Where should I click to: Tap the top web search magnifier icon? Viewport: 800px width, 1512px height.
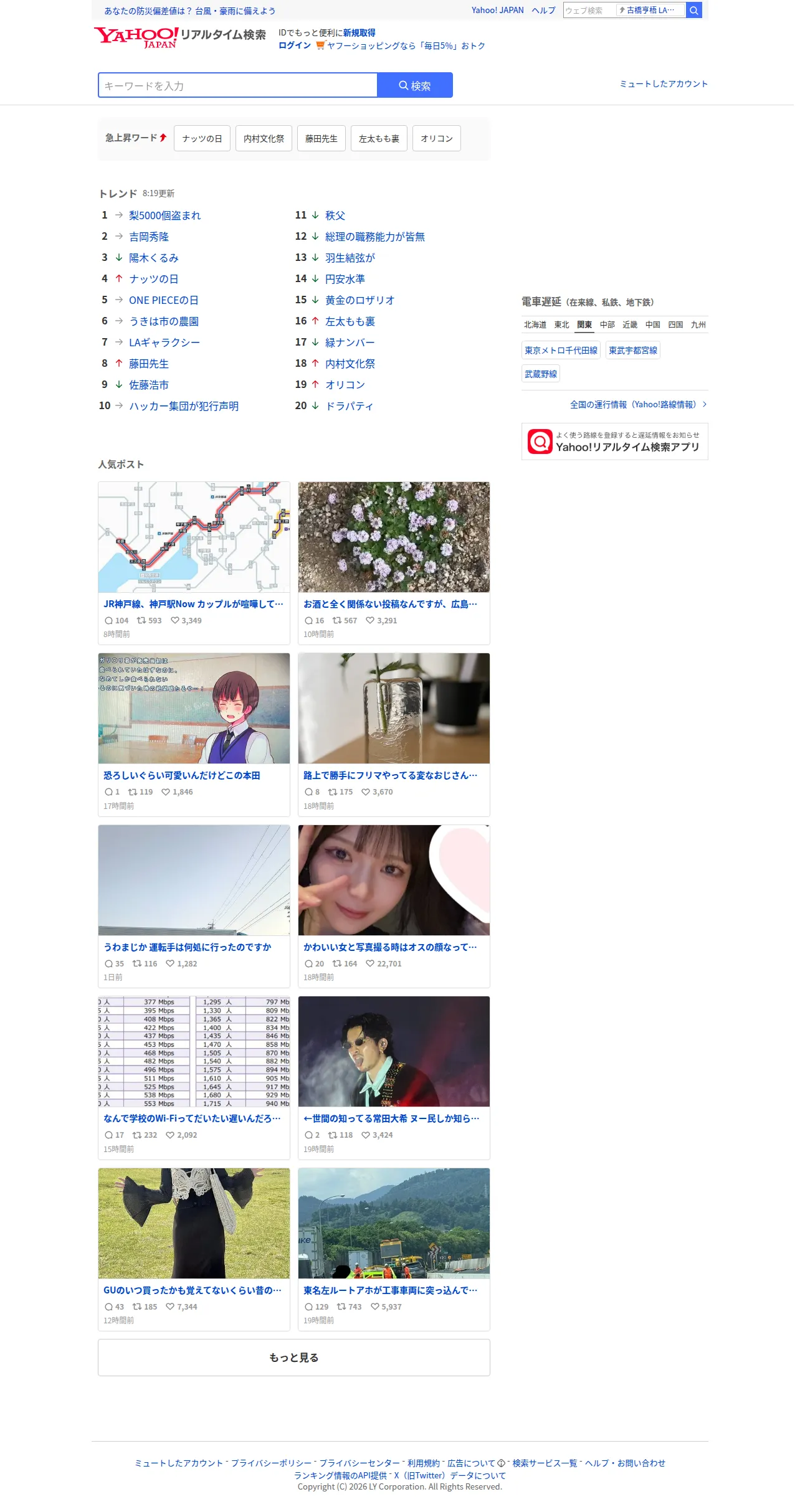pyautogui.click(x=694, y=11)
